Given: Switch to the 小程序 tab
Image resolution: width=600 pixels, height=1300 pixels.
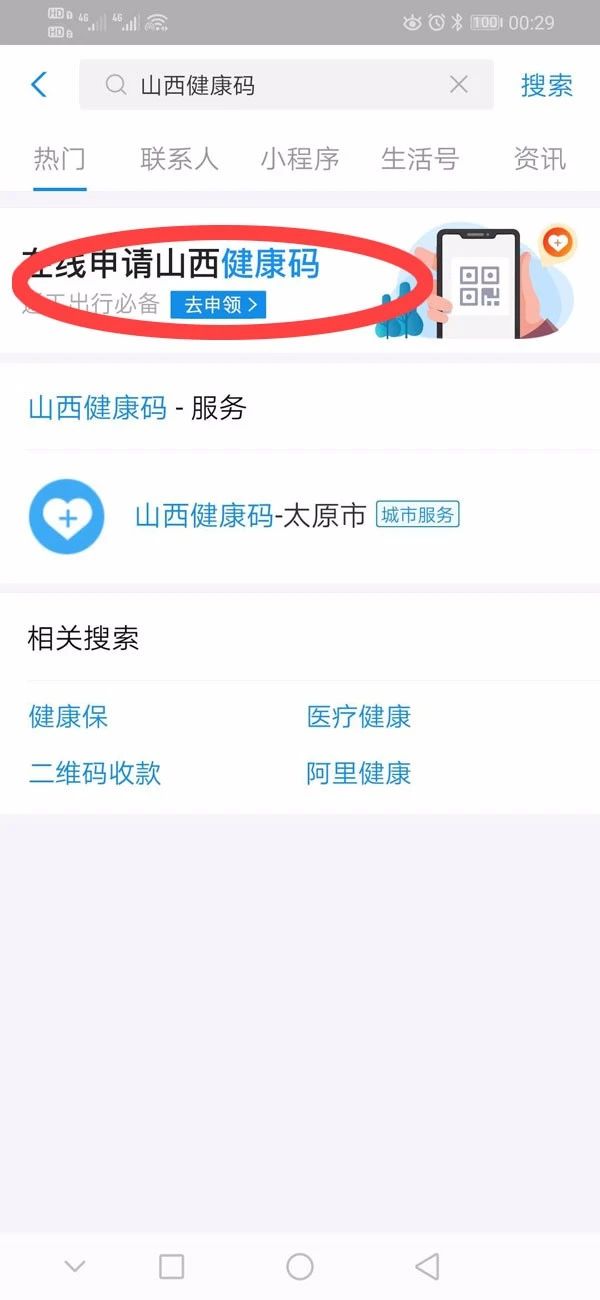Looking at the screenshot, I should (x=299, y=159).
